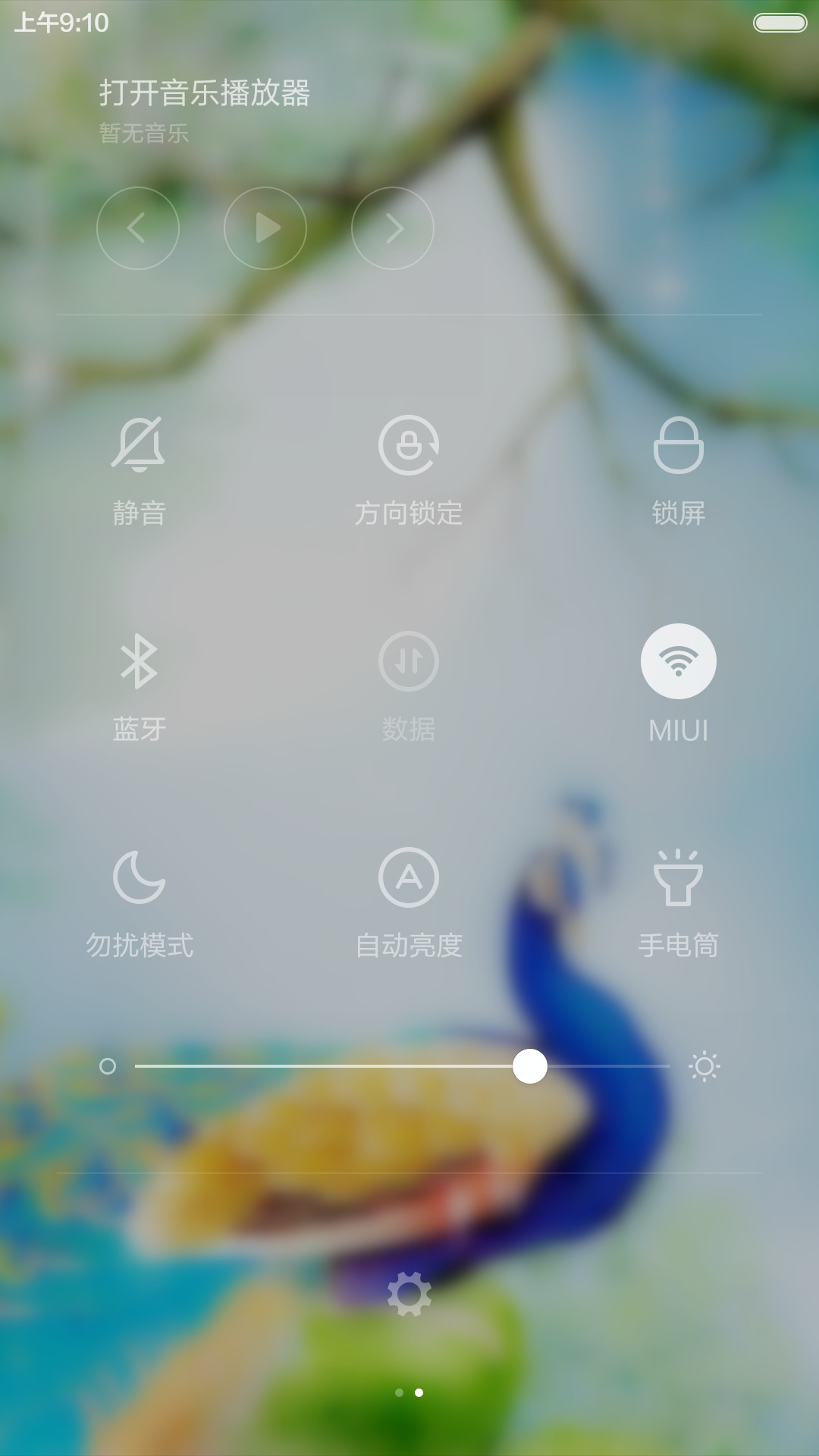Skip to the next track
Screen dimensions: 819x1456
point(393,228)
